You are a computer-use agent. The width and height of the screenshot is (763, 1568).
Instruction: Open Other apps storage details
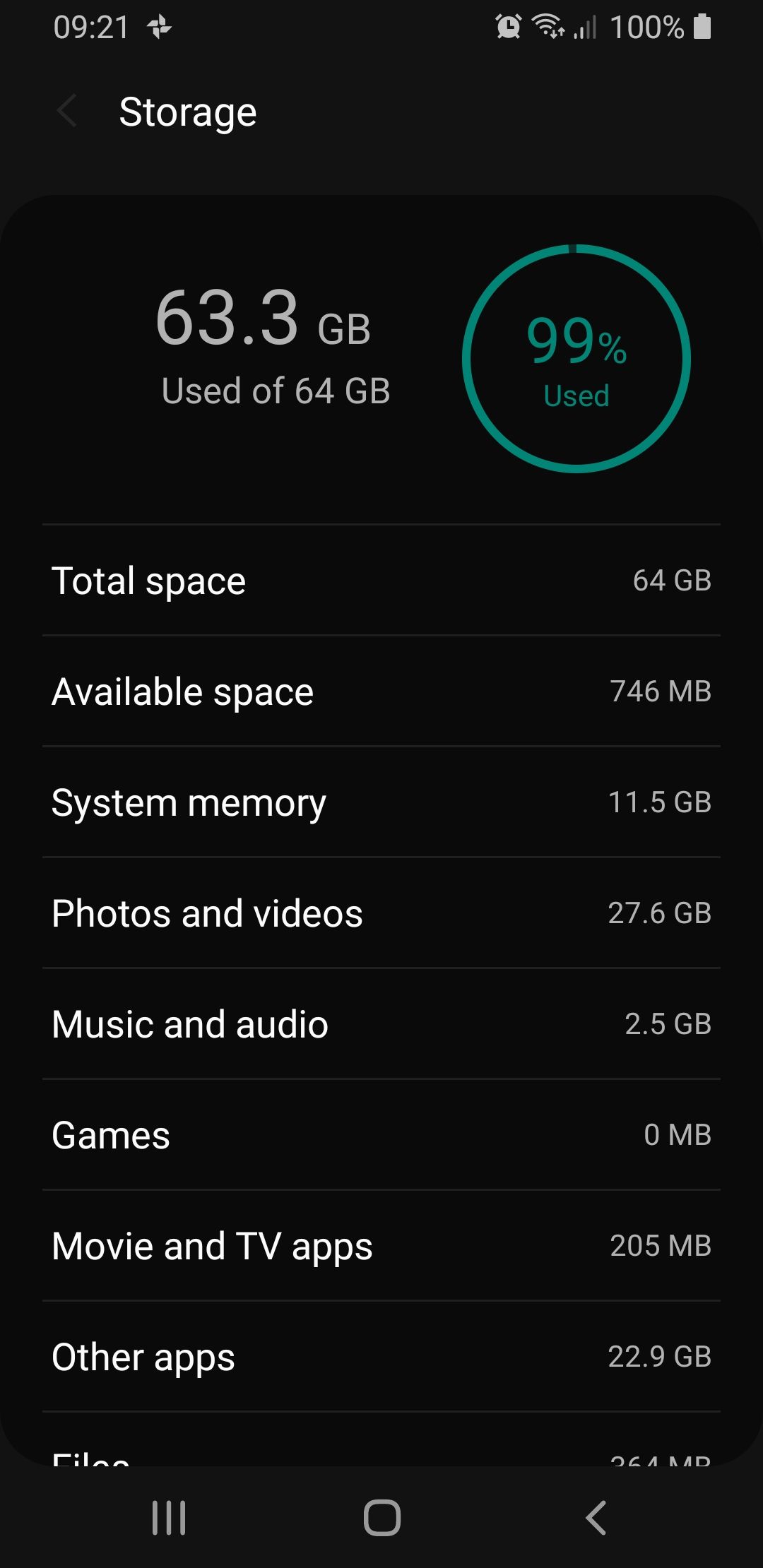tap(381, 1356)
